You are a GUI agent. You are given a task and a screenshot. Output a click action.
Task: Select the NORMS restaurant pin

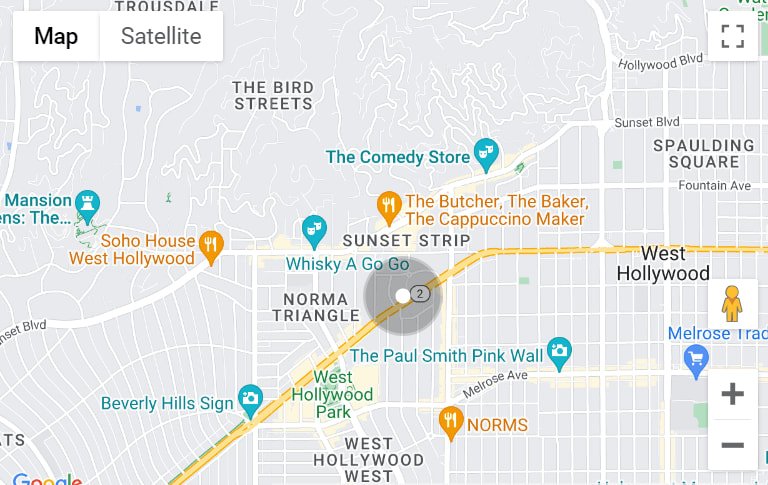click(451, 421)
